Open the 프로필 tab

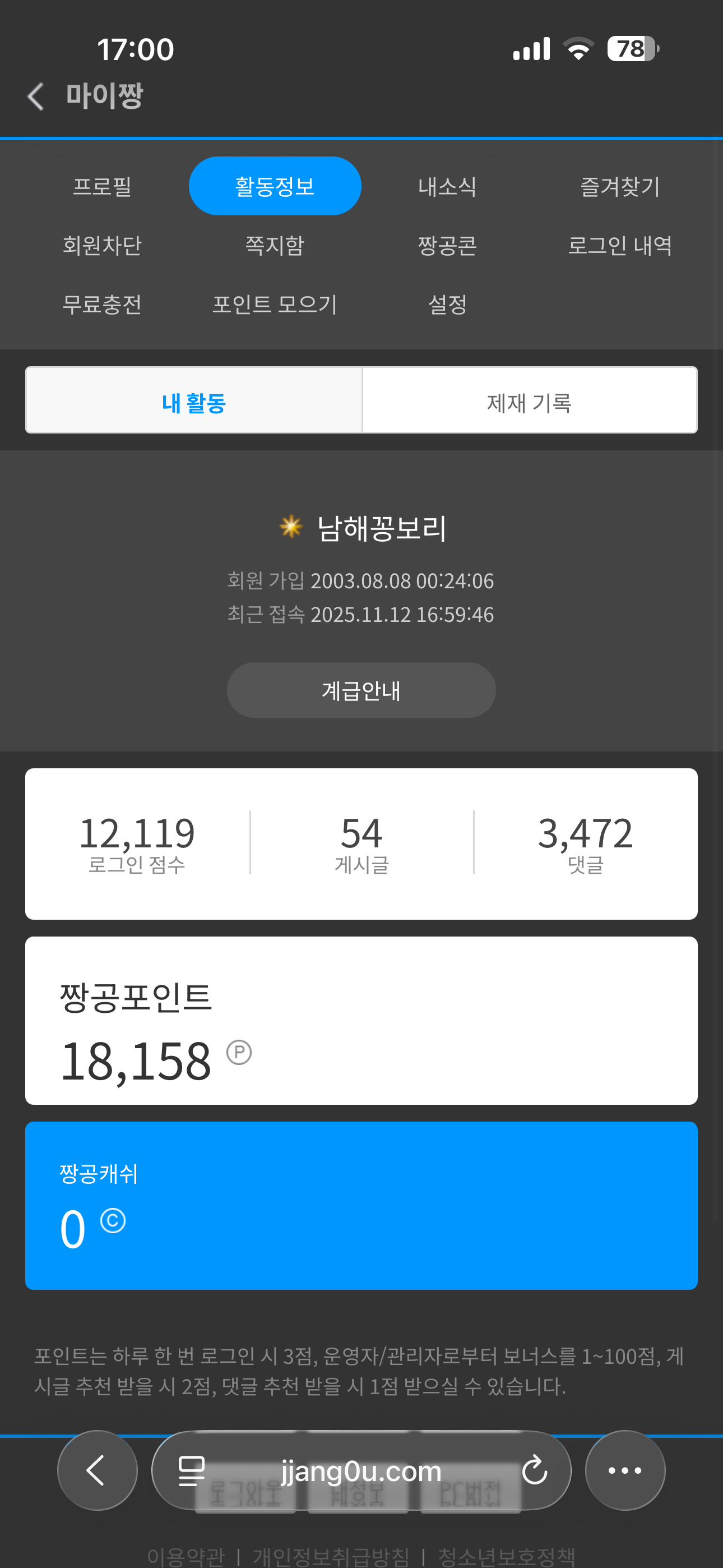click(102, 186)
